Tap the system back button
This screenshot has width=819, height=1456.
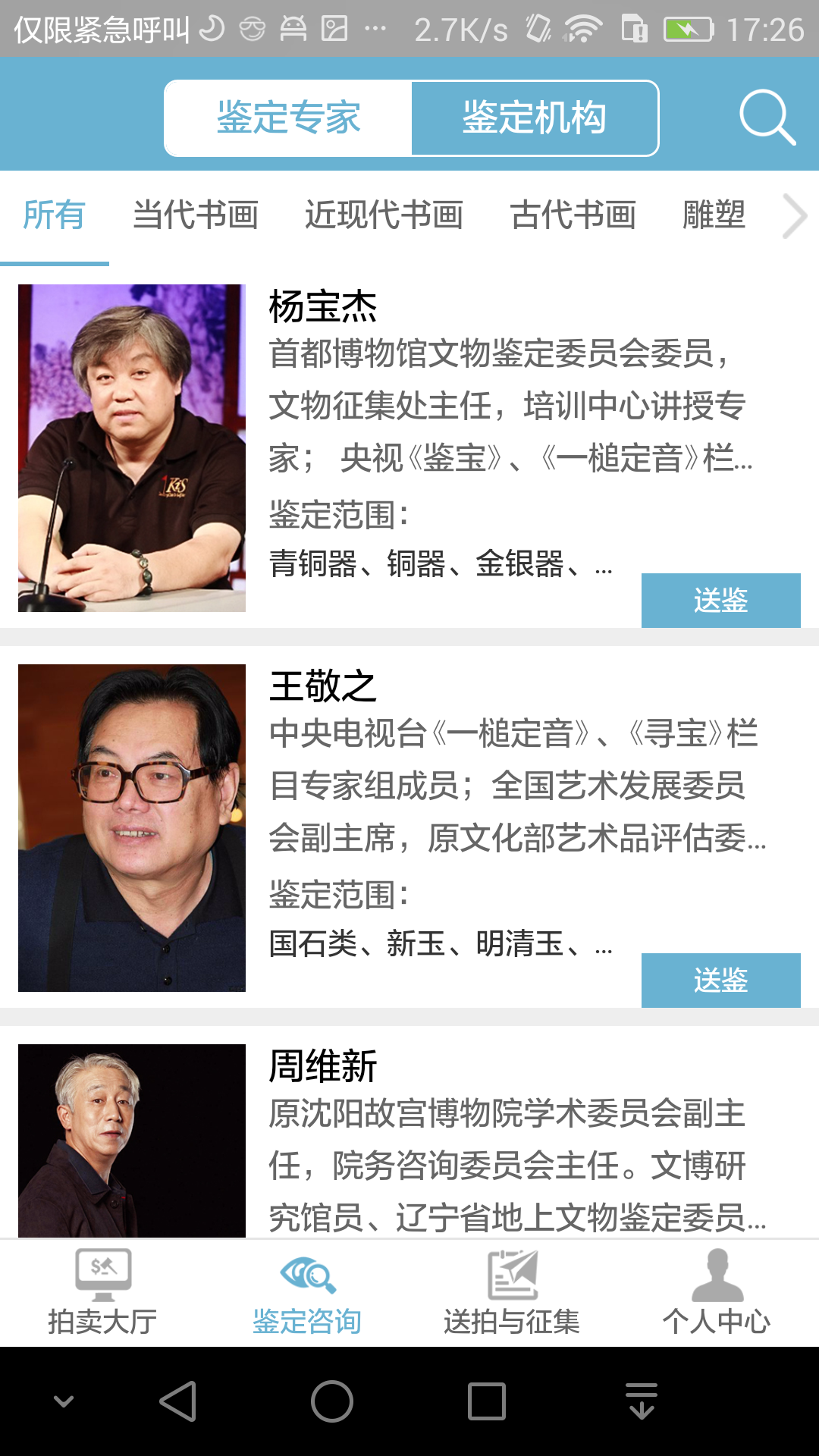[179, 1401]
